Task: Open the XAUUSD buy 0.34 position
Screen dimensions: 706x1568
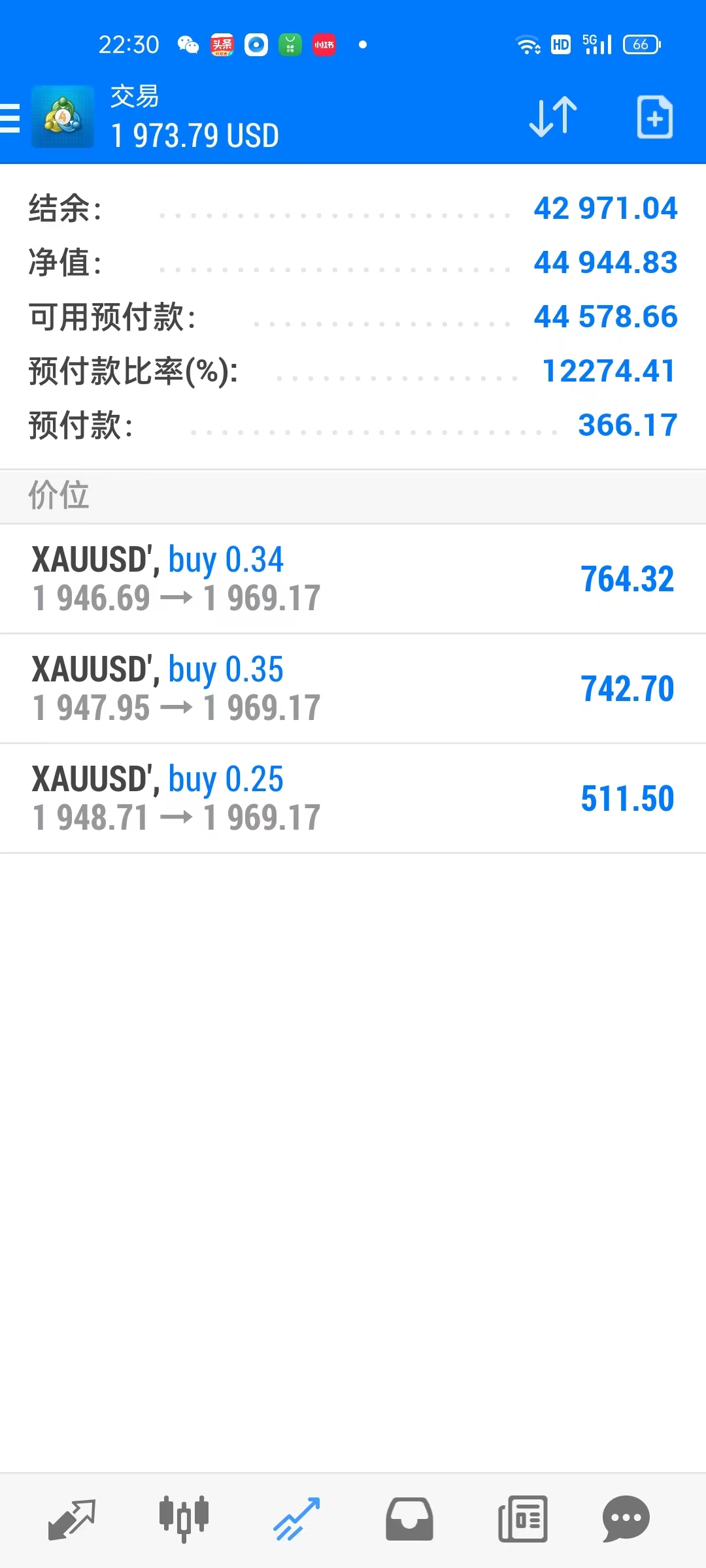Action: (x=353, y=579)
